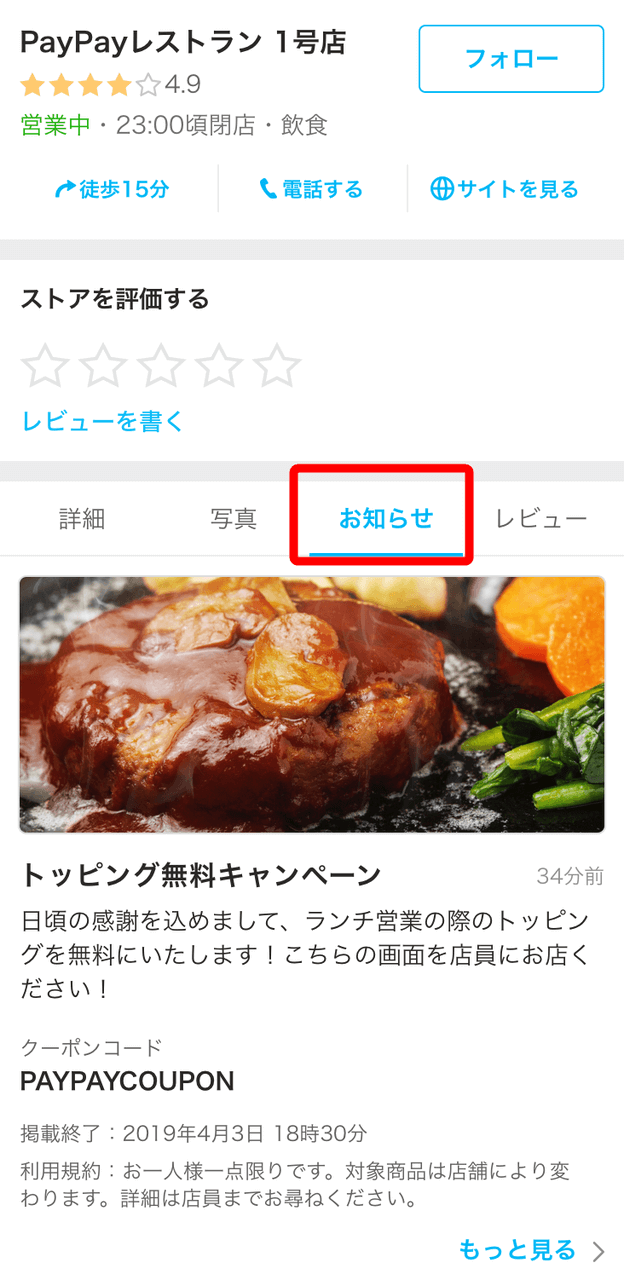The image size is (624, 1280).
Task: Call the store via 電話する
Action: coord(311,189)
